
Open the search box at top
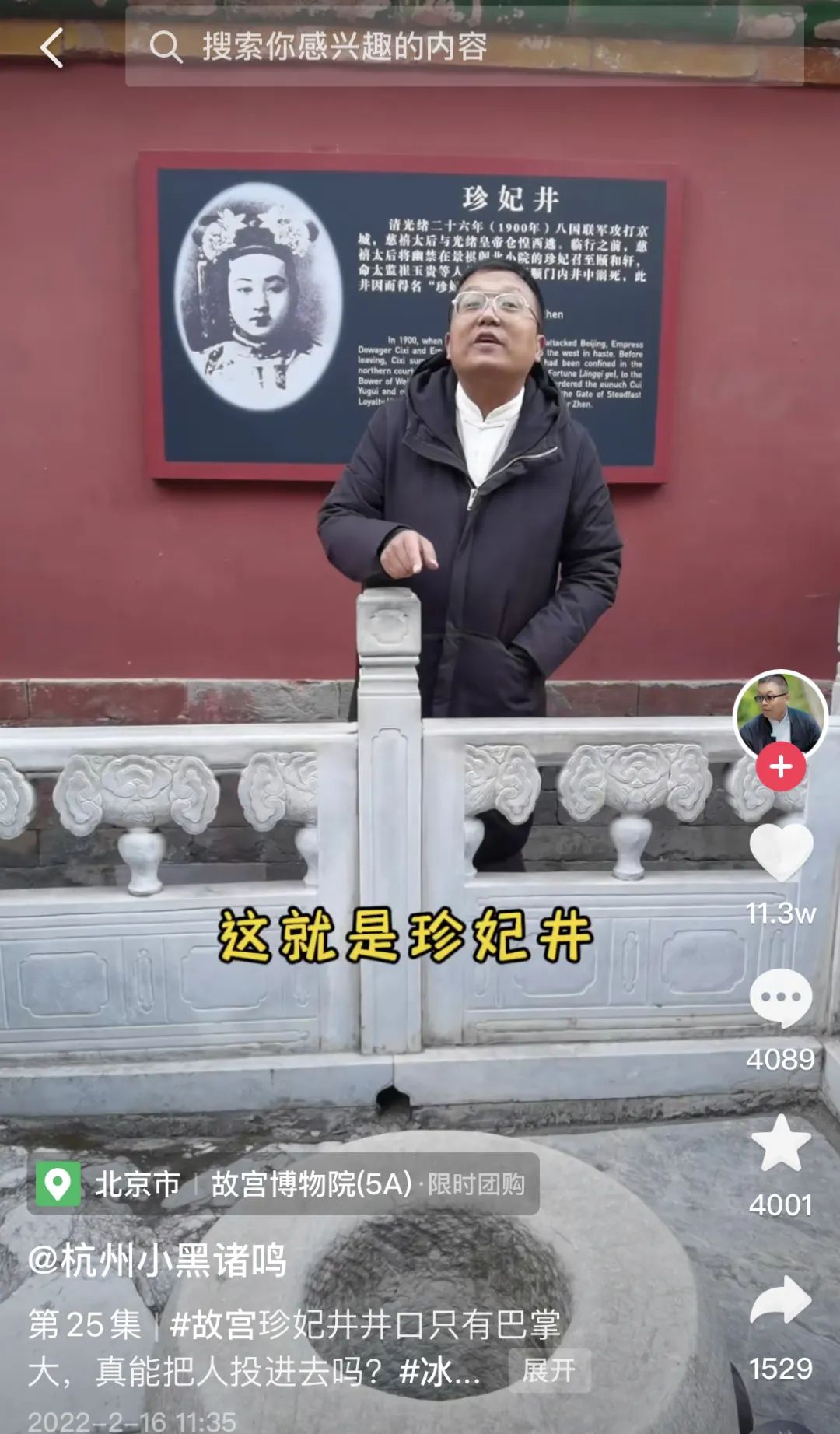(x=463, y=47)
